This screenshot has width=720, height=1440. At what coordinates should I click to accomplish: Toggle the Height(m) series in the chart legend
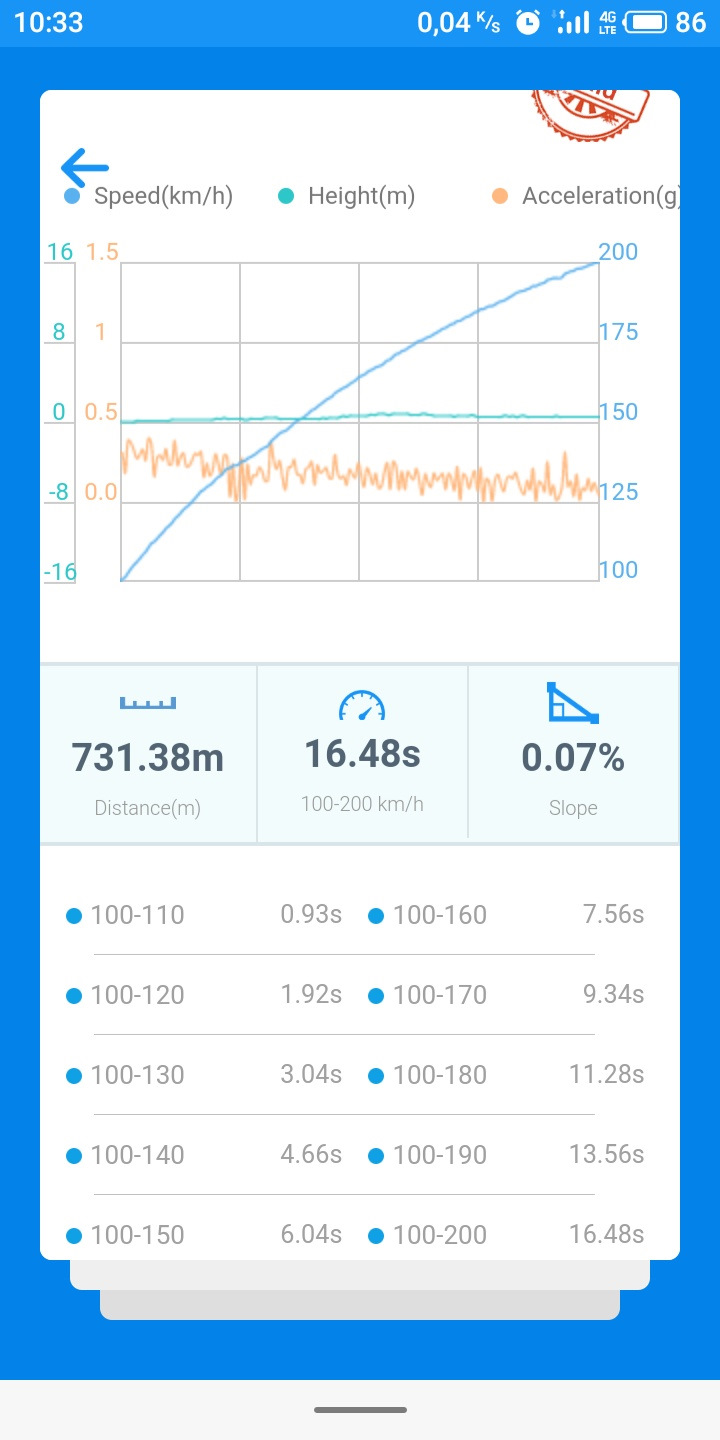(348, 197)
